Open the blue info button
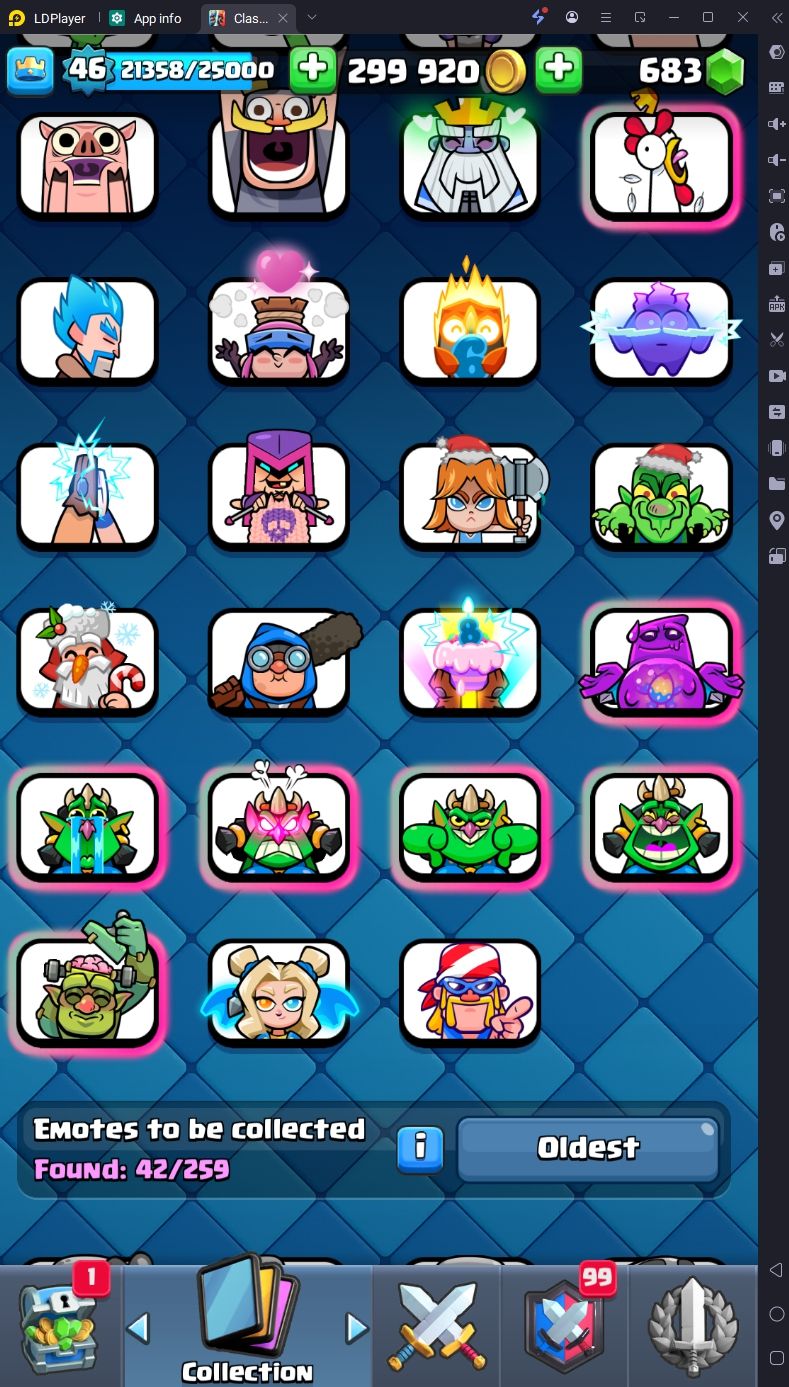Viewport: 789px width, 1387px height. pos(420,1150)
